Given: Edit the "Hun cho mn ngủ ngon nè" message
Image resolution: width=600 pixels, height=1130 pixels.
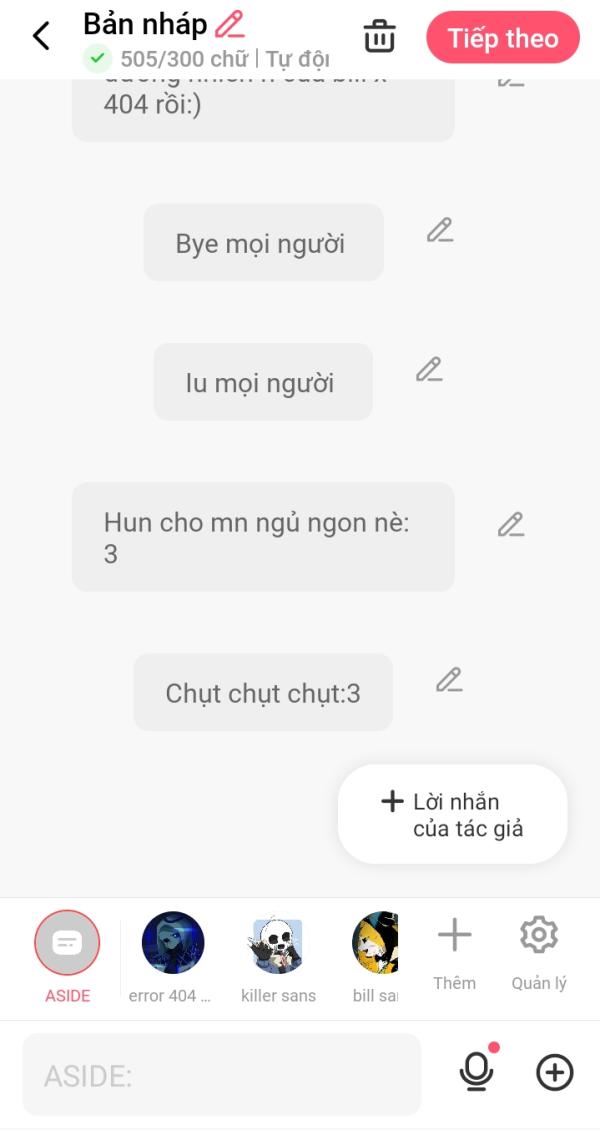Looking at the screenshot, I should tap(511, 525).
